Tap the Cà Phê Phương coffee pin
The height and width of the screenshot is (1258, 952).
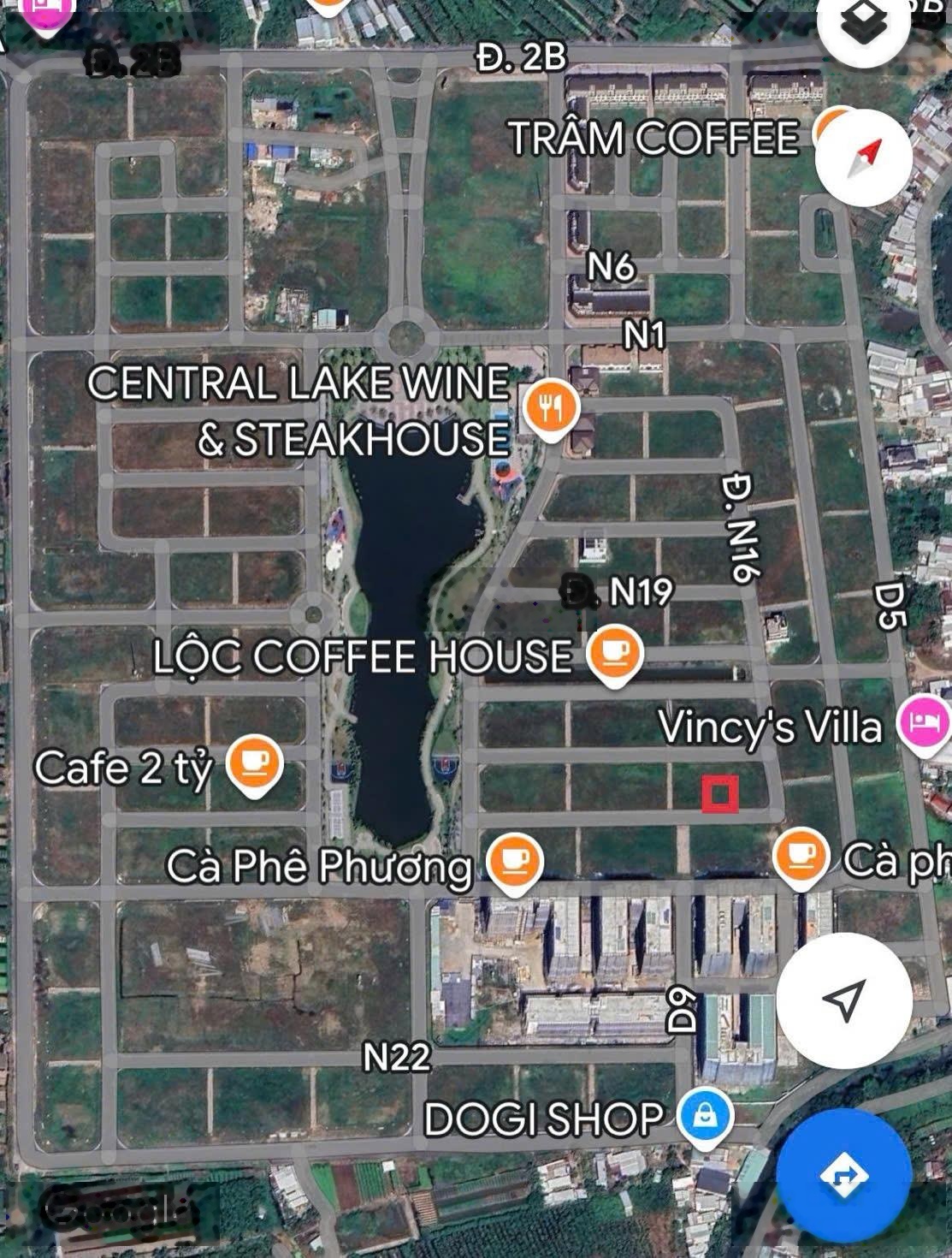[x=513, y=861]
